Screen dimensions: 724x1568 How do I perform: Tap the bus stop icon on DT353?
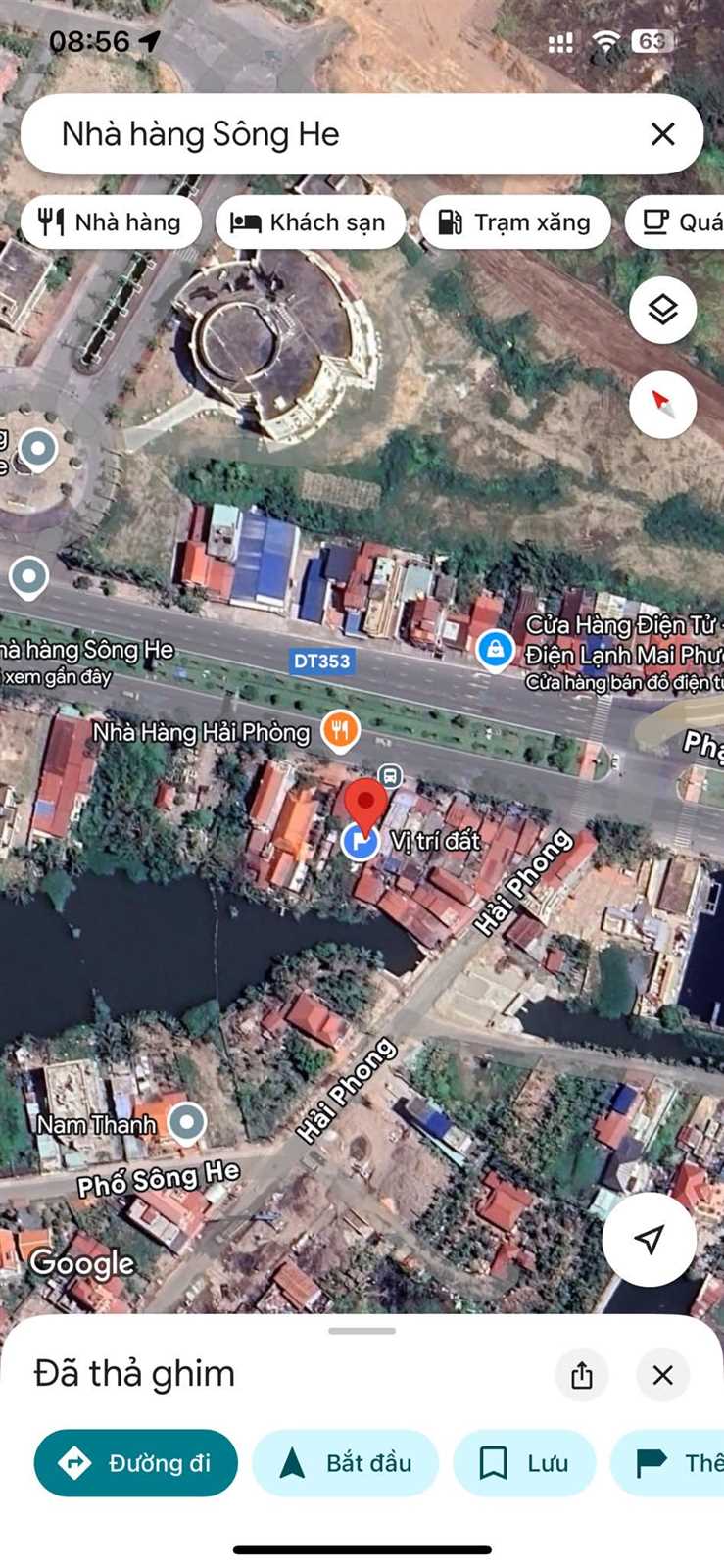point(390,777)
